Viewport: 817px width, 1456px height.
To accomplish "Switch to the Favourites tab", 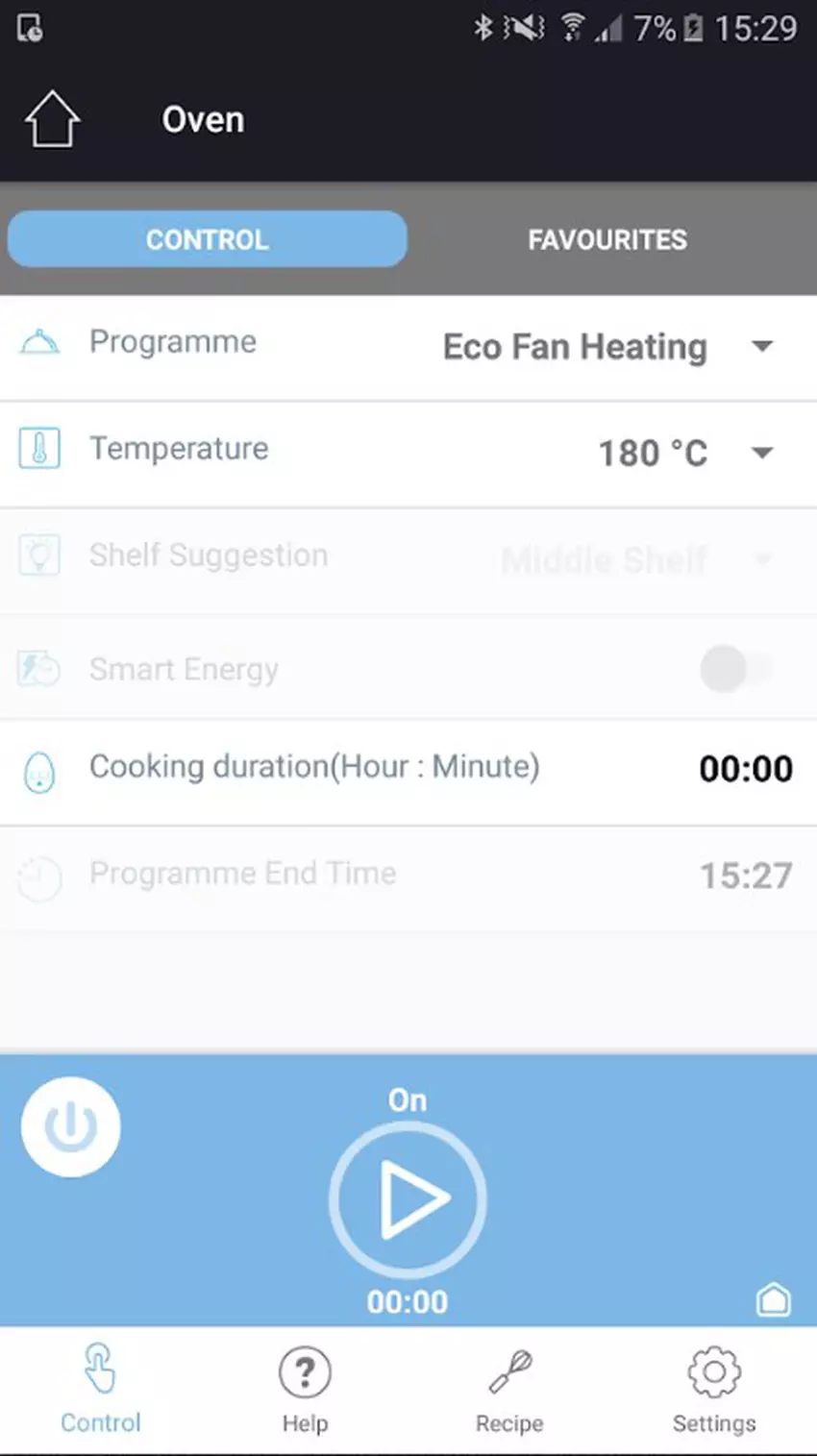I will coord(607,239).
